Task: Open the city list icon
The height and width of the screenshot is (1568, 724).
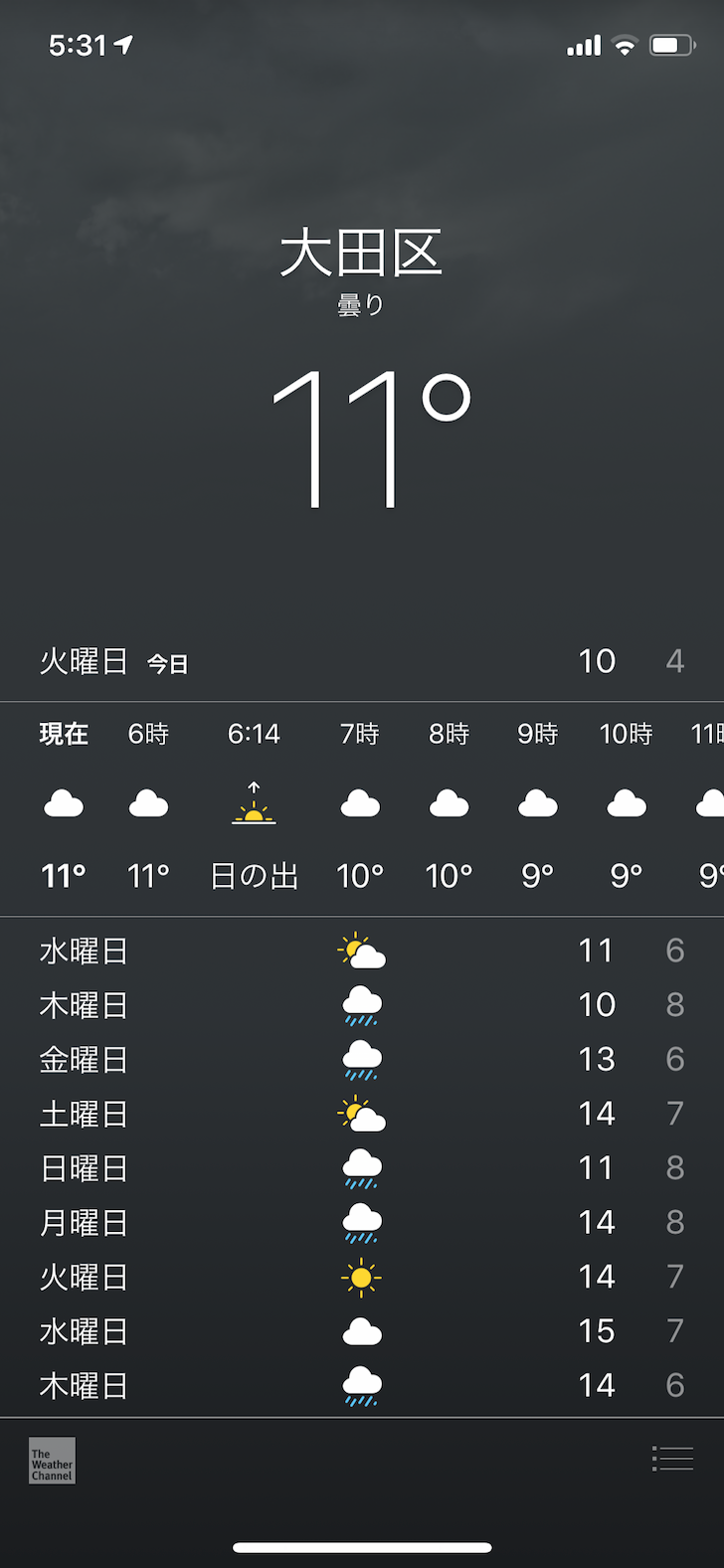Action: [672, 1459]
